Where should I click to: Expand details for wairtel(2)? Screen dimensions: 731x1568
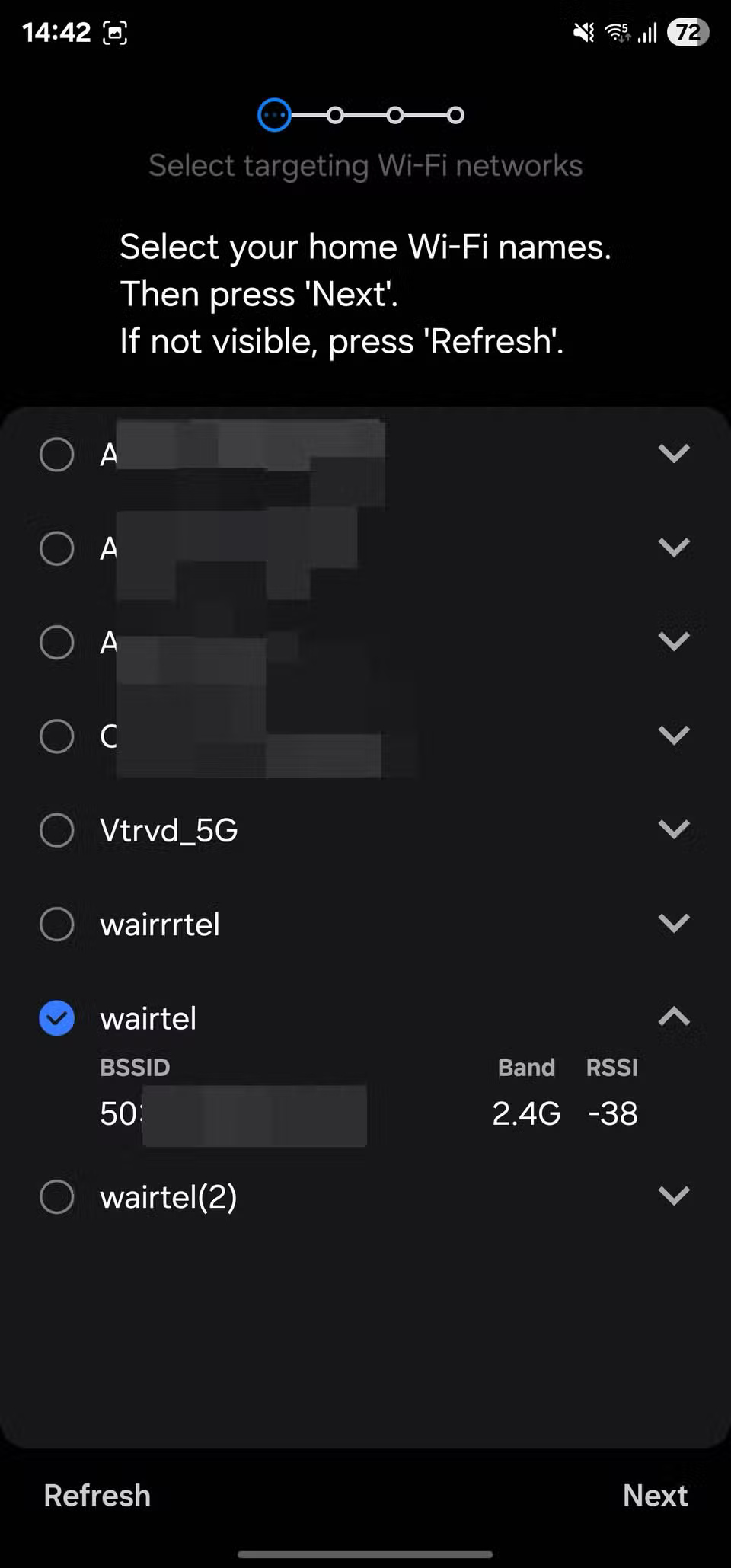673,1196
